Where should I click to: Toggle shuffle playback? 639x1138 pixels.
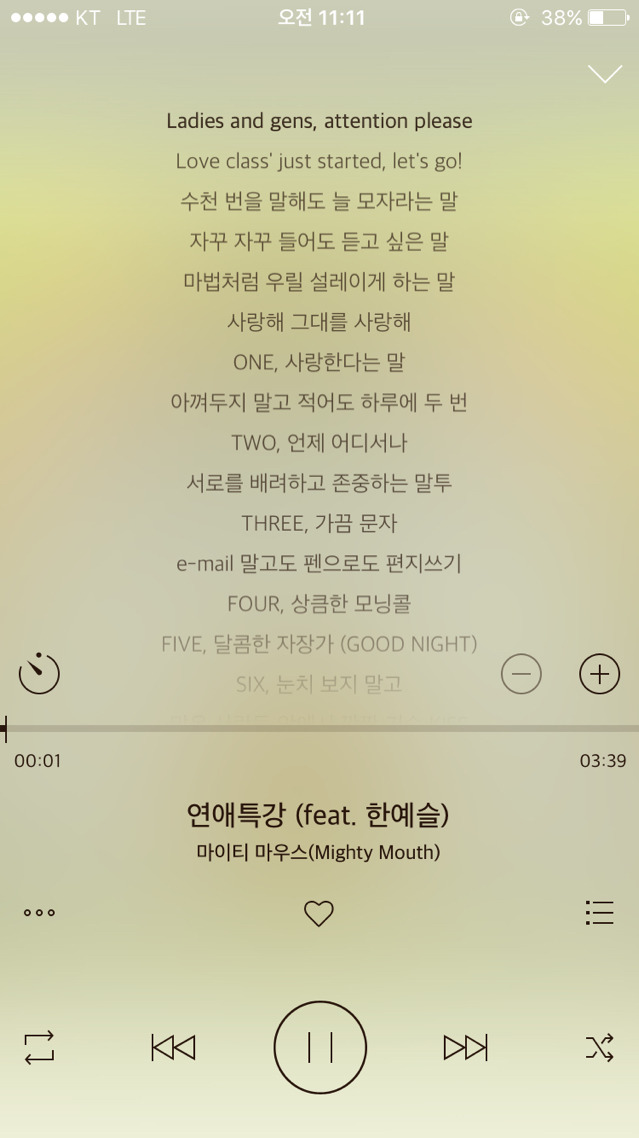pyautogui.click(x=599, y=1047)
